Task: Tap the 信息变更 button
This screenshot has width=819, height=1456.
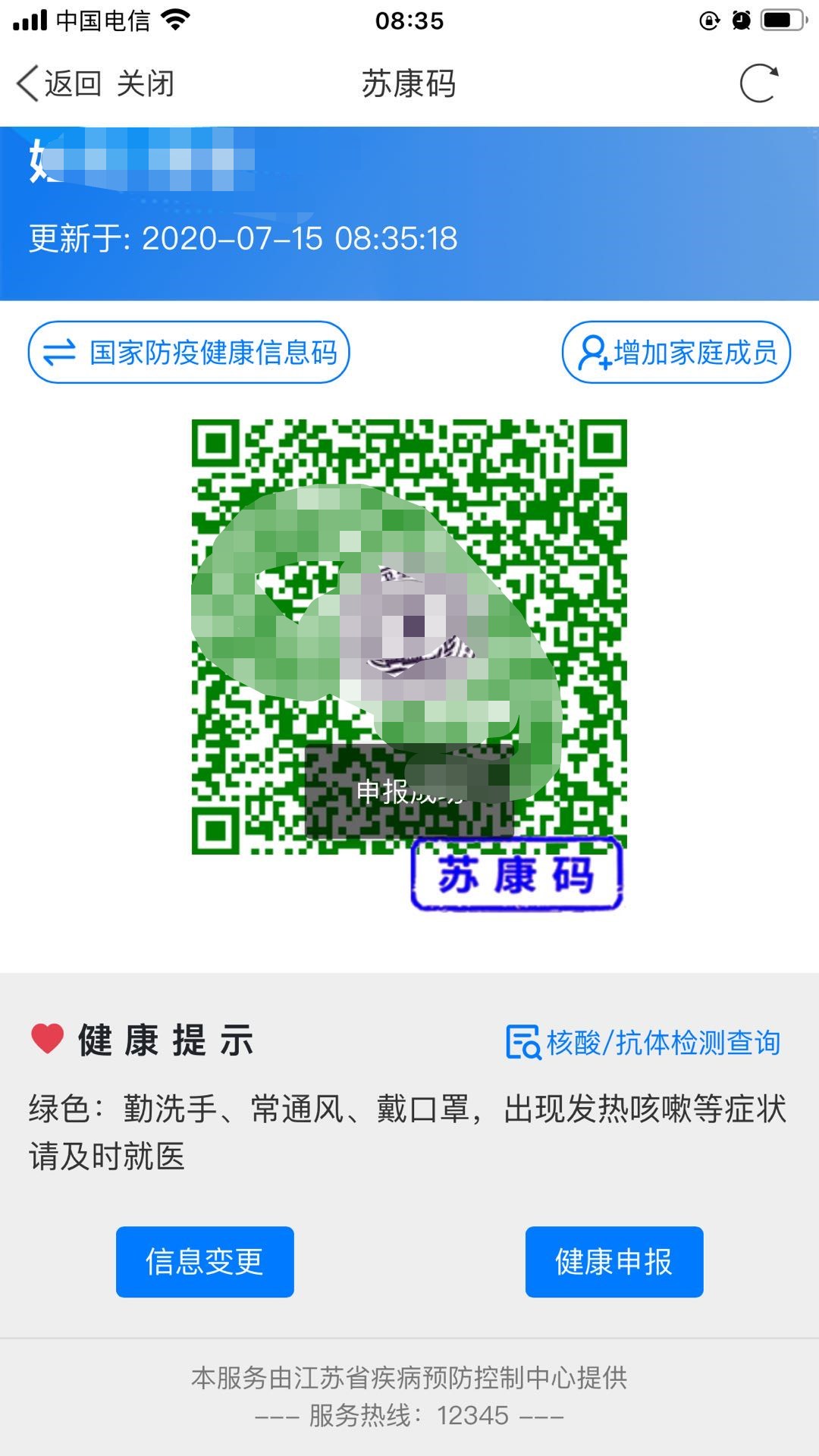Action: [x=205, y=1262]
